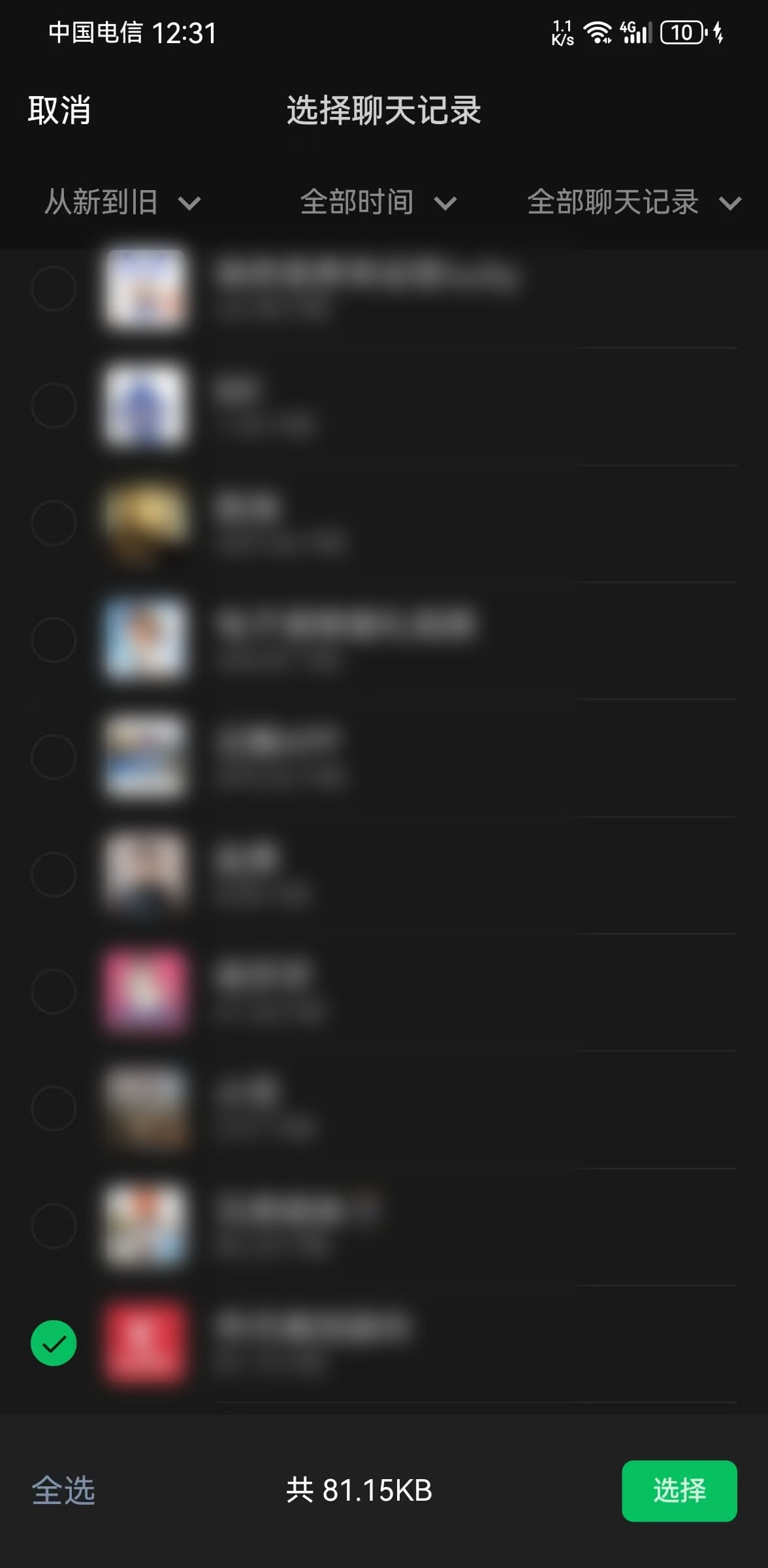Open the 从新到旧 sort dropdown
Image resolution: width=768 pixels, height=1568 pixels.
pos(122,203)
